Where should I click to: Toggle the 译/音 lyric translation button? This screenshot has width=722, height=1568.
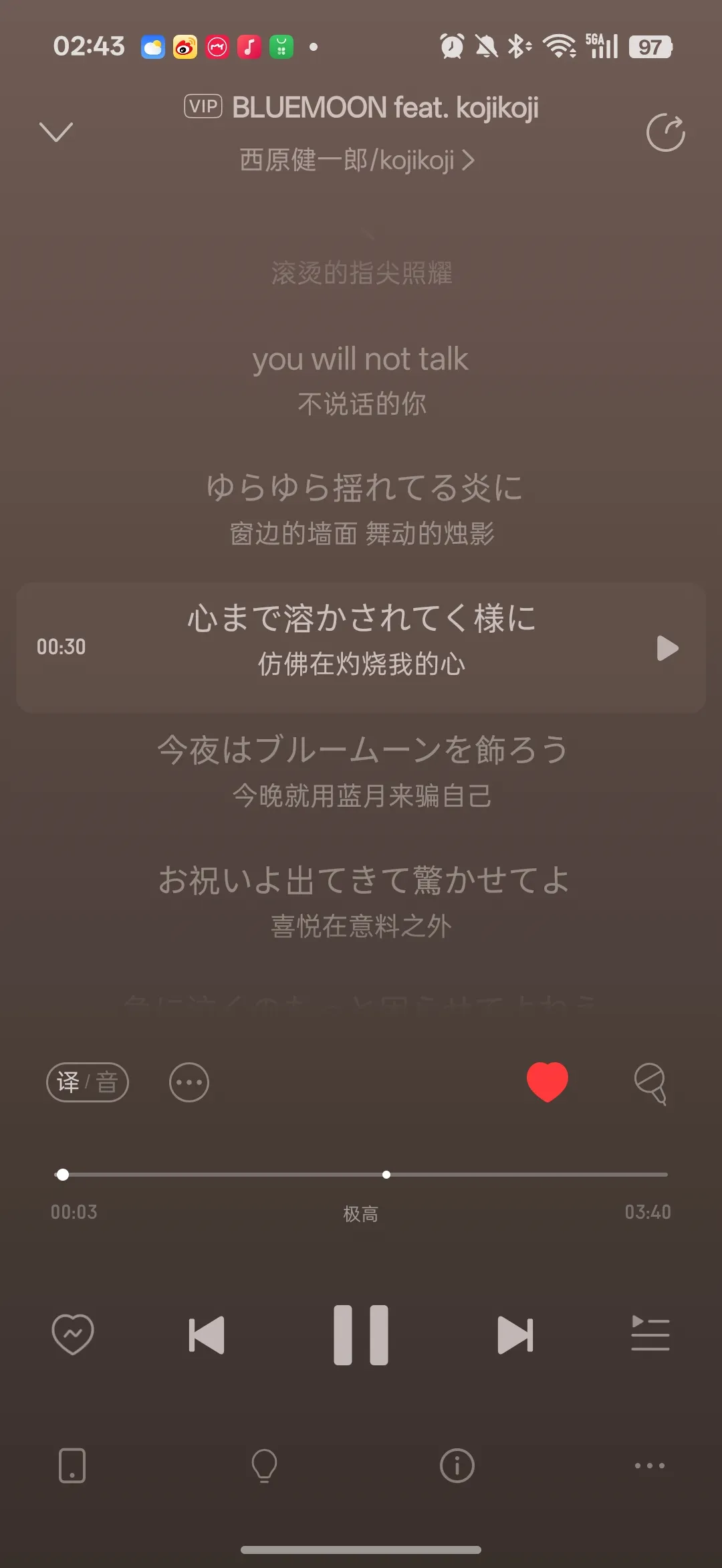pos(88,1082)
